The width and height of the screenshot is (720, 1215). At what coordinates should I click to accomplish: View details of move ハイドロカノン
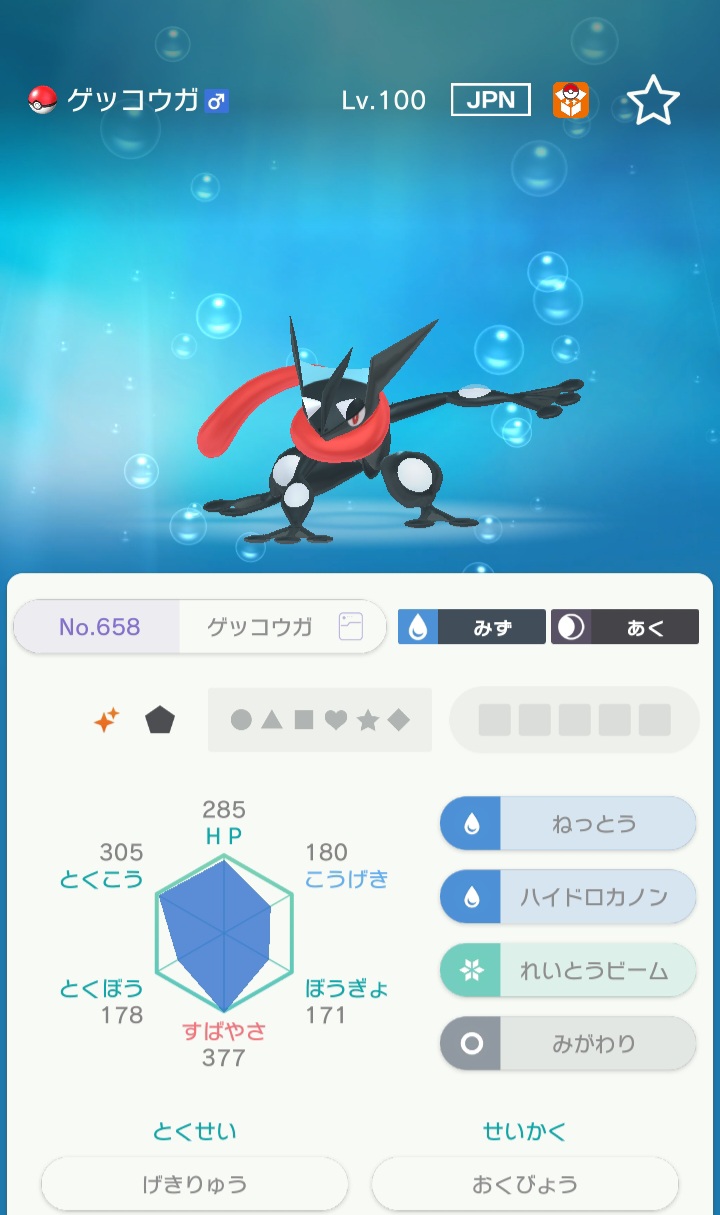[568, 897]
